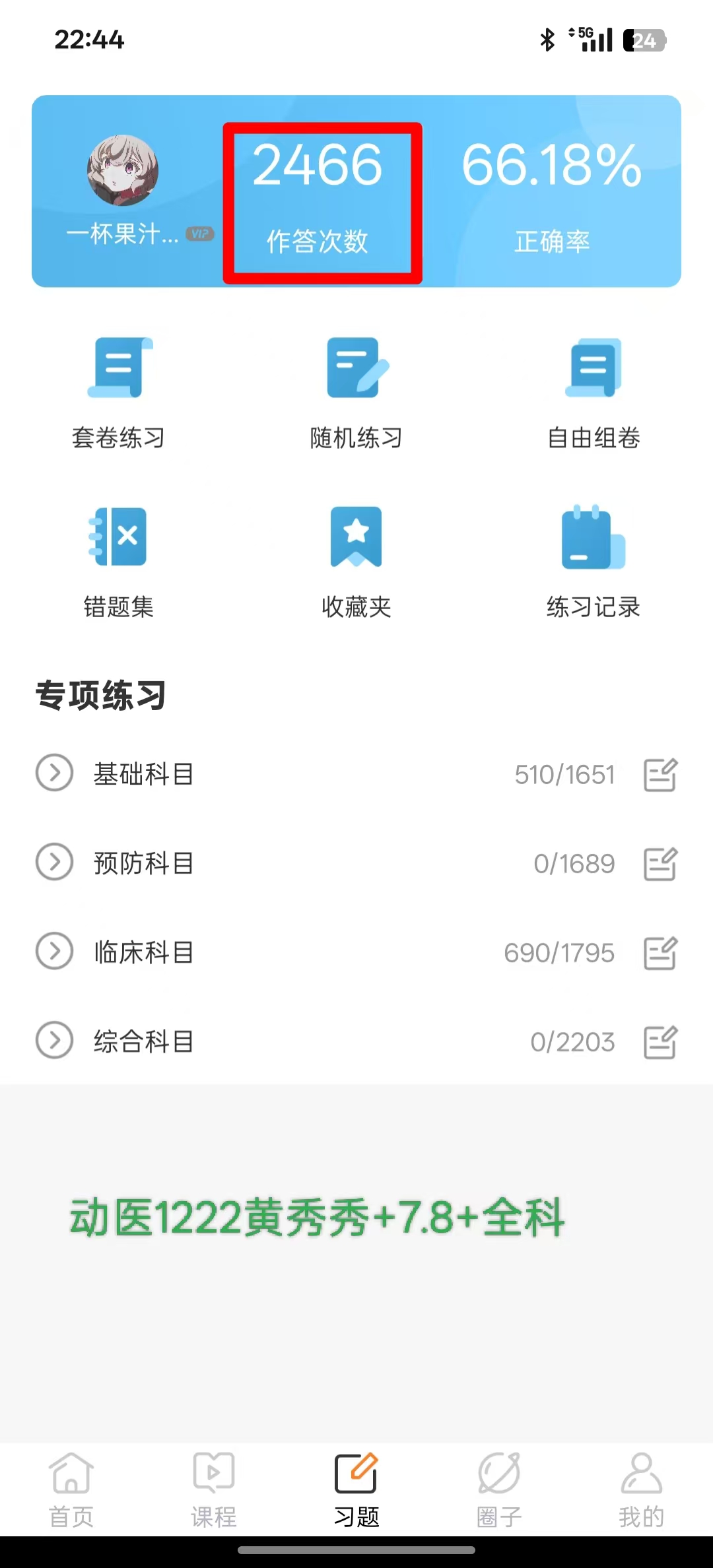This screenshot has width=713, height=1568.
Task: Open the 错题集 wrong answers collection
Action: pyautogui.click(x=119, y=562)
